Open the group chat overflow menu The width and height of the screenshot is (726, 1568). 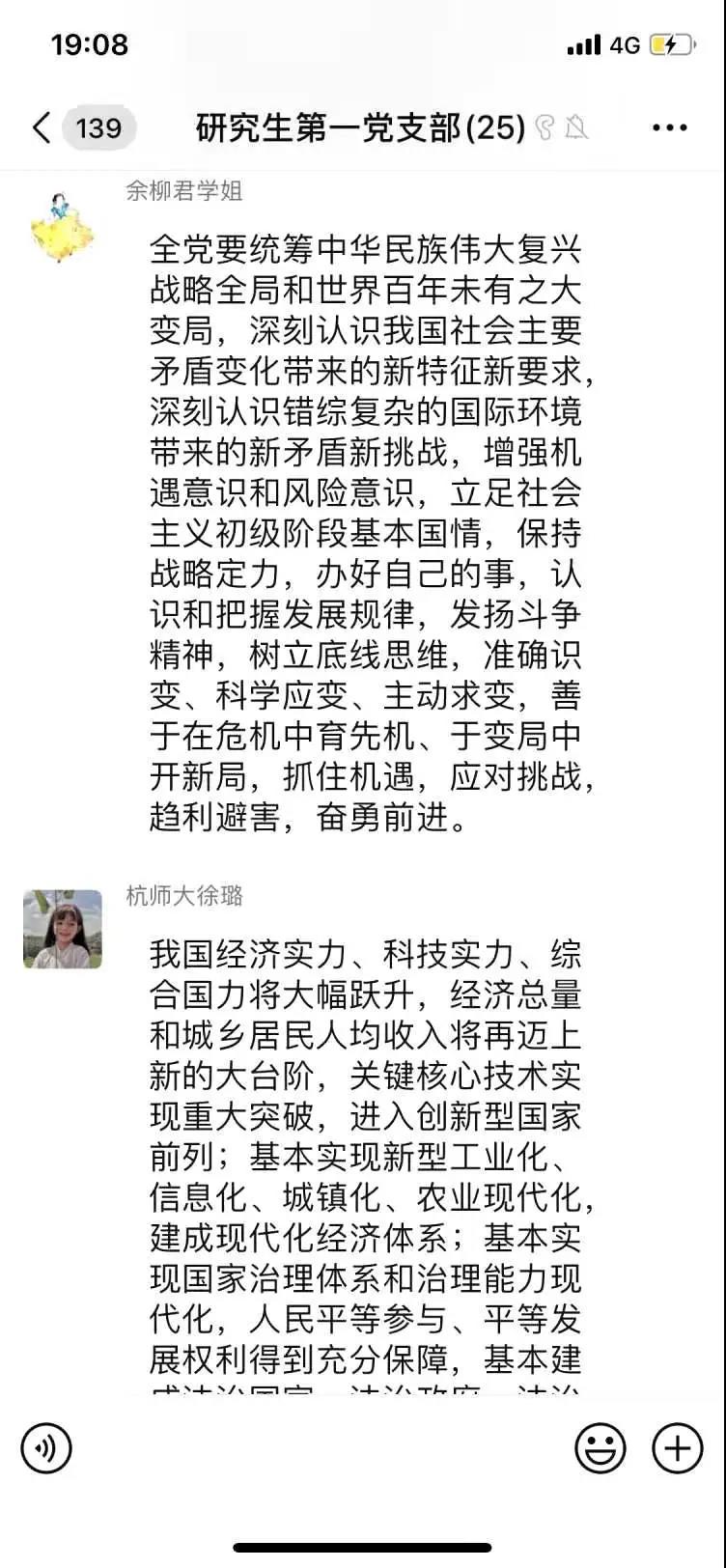click(669, 127)
